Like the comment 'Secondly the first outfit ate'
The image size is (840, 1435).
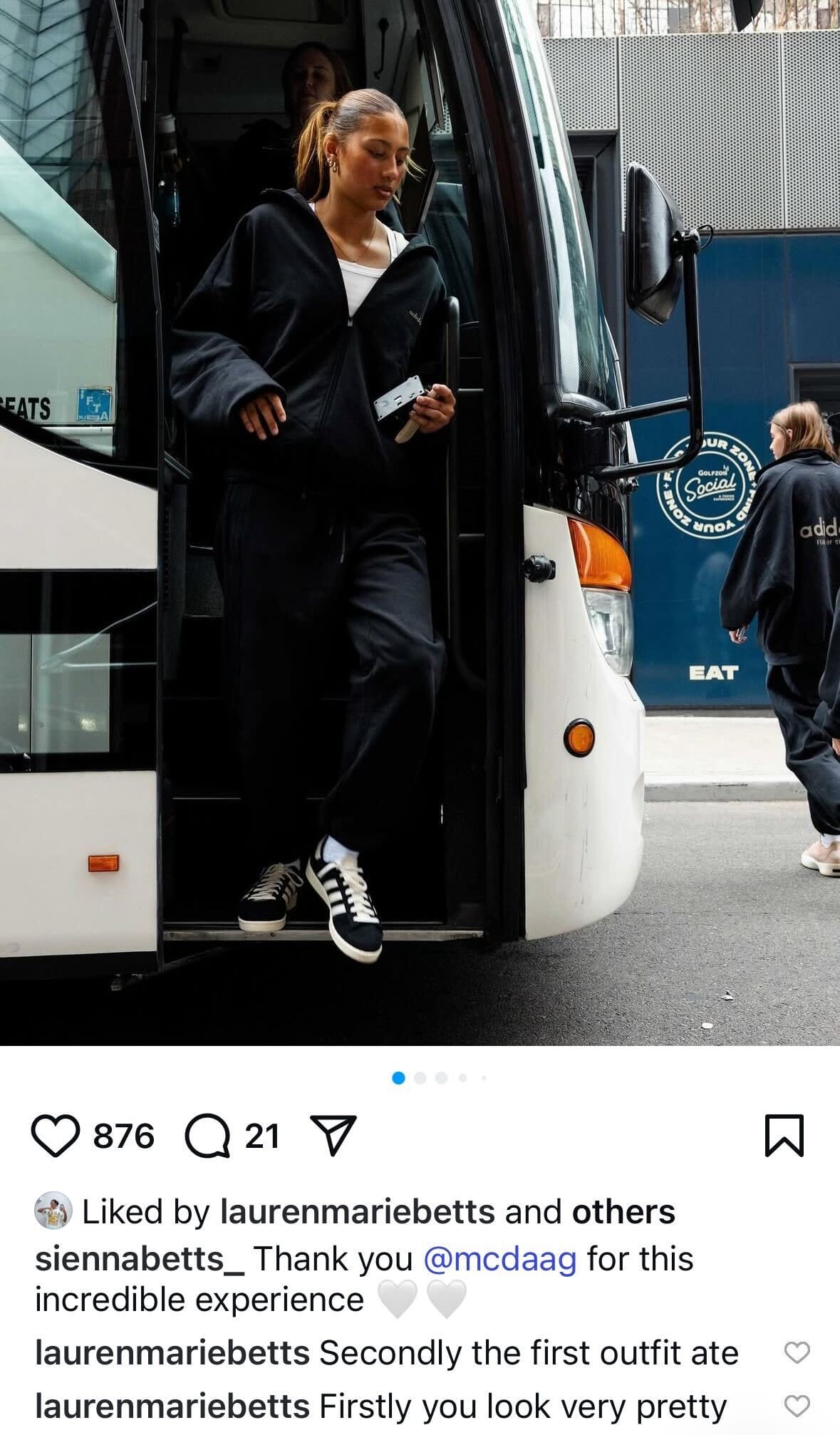point(797,1352)
